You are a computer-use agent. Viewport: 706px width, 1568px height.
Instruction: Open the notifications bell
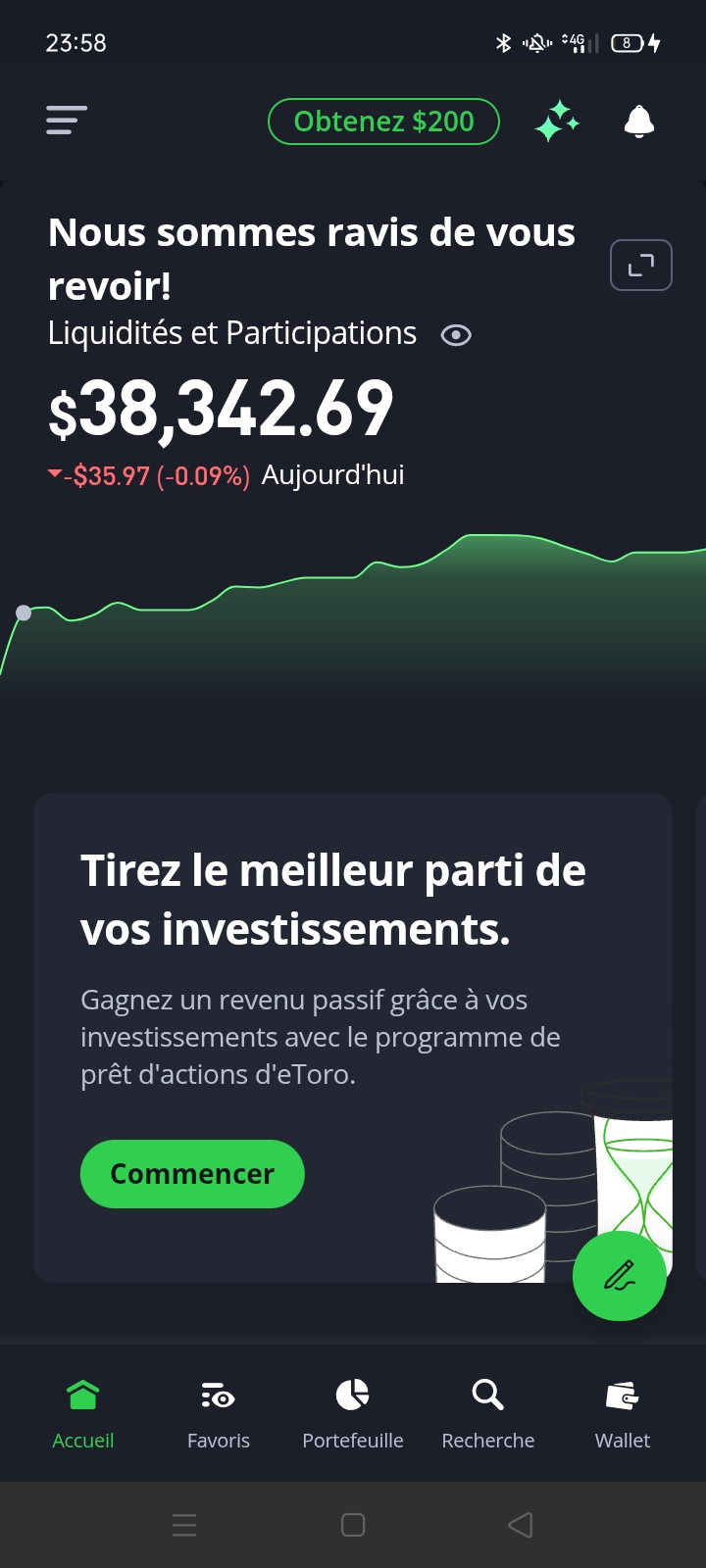(639, 122)
